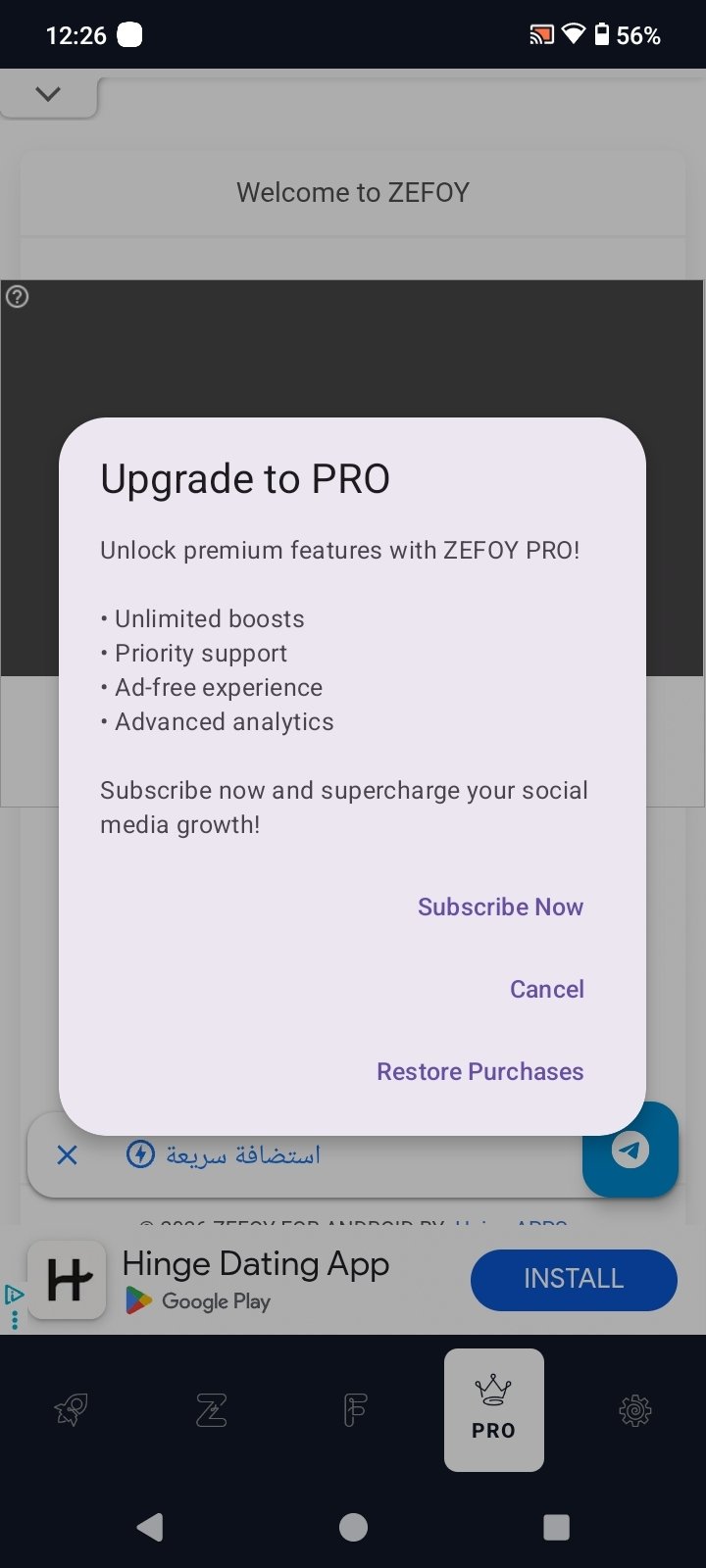This screenshot has width=706, height=1568.
Task: Install the Hinge Dating App
Action: (x=574, y=1279)
